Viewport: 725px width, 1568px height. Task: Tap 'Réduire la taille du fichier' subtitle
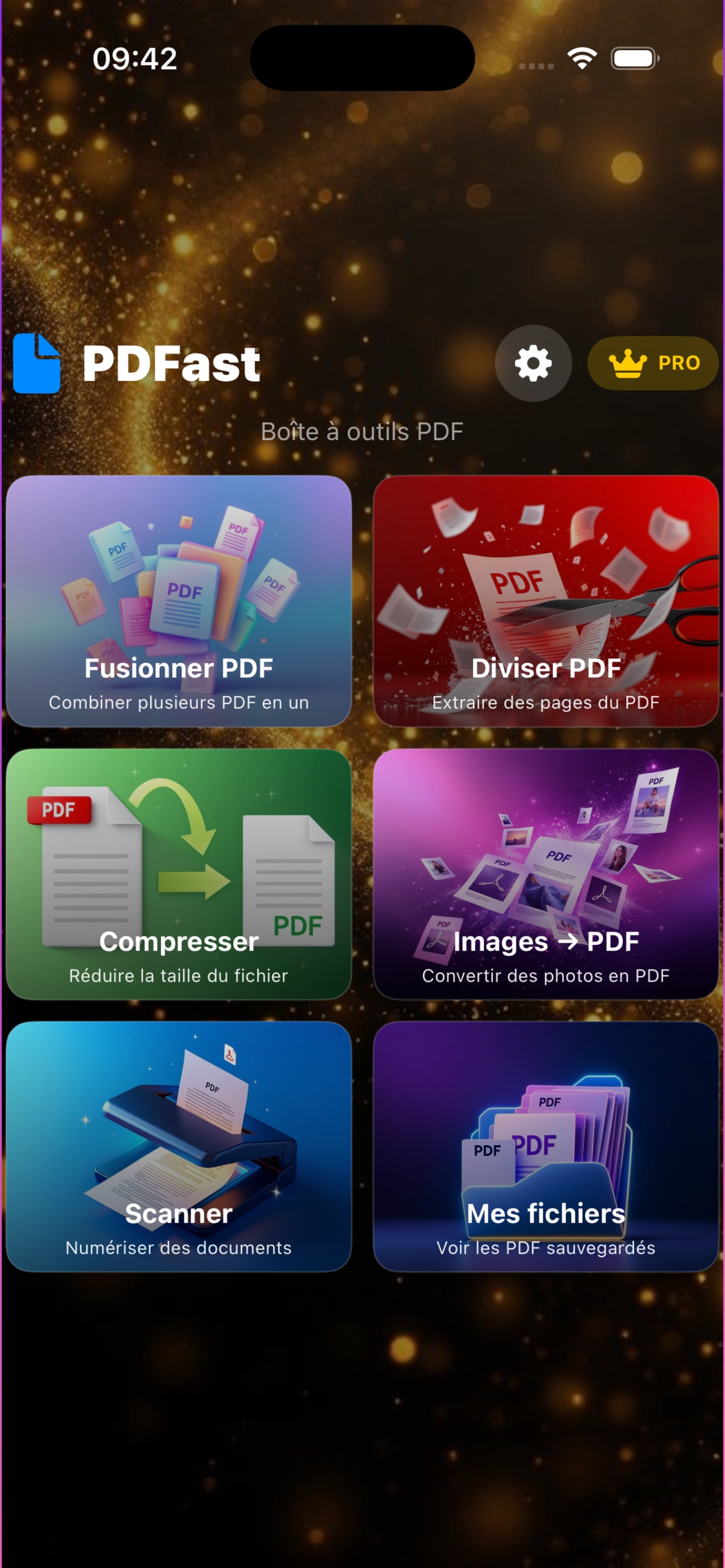click(179, 975)
